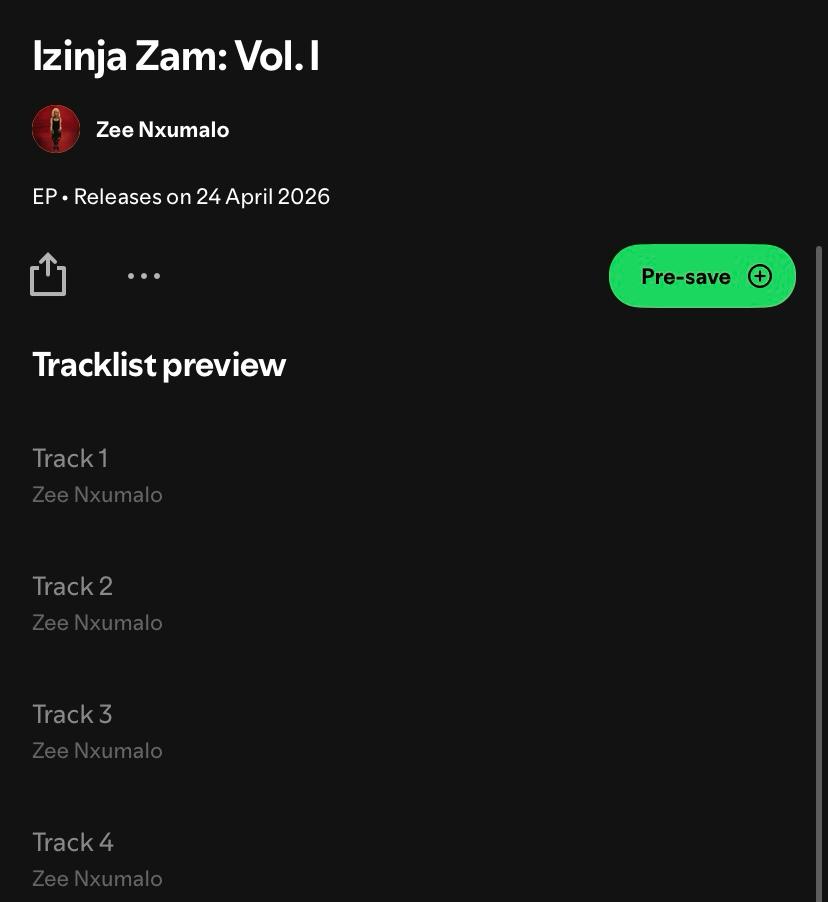Open Zee Nxumalo's artist profile
Image resolution: width=828 pixels, height=902 pixels.
point(162,130)
